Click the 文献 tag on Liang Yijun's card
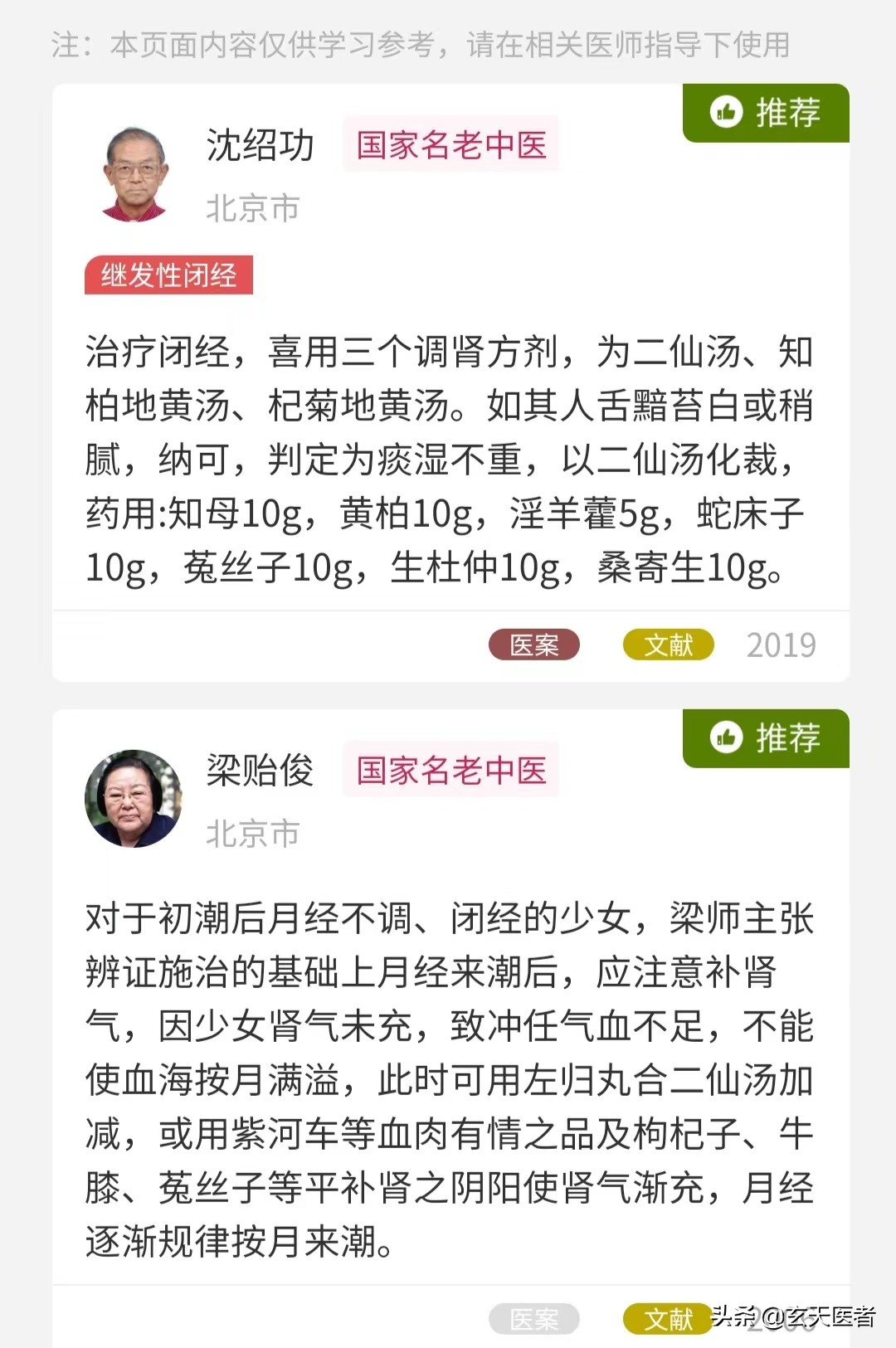Image resolution: width=896 pixels, height=1348 pixels. click(x=668, y=1317)
